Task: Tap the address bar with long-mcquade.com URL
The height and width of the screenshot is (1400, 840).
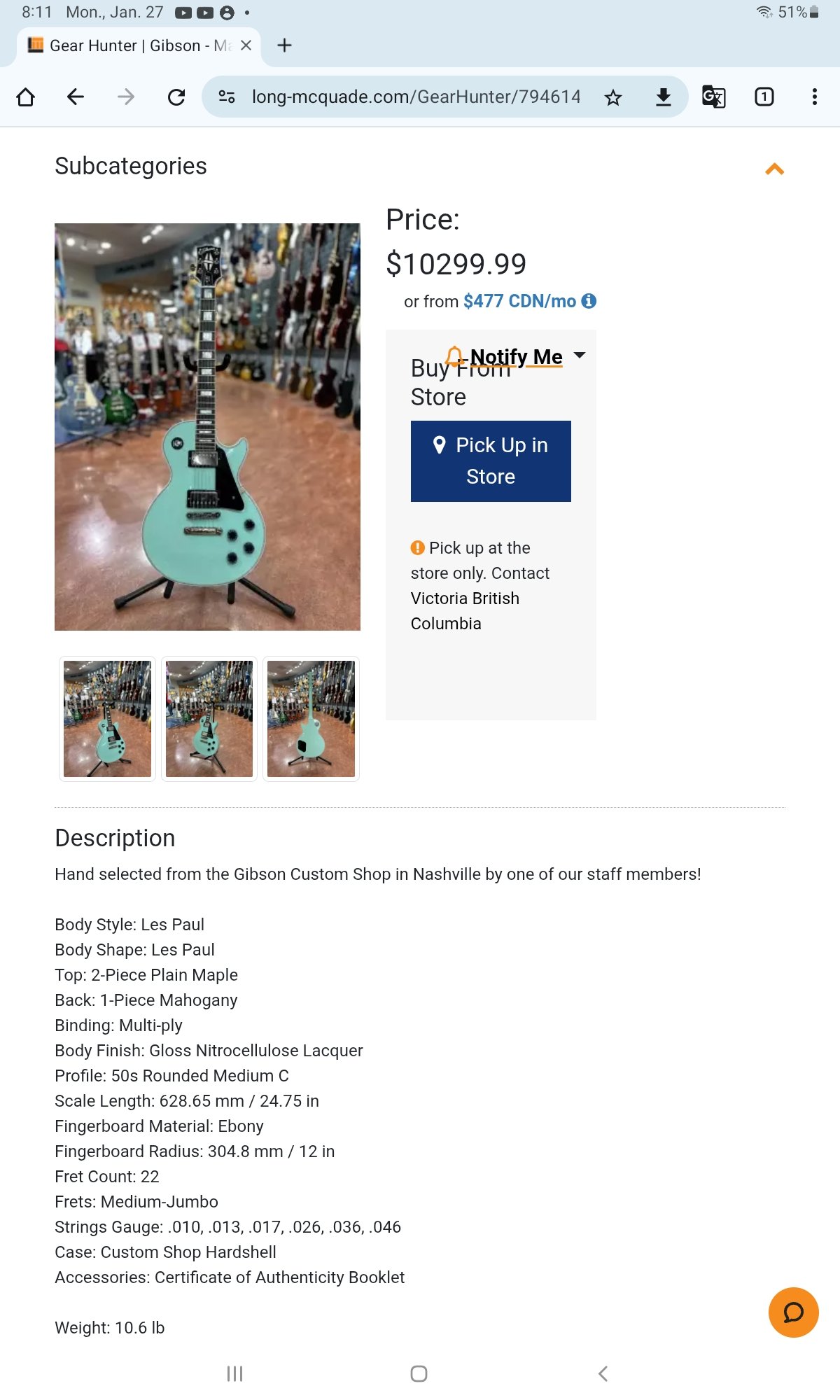Action: 416,97
